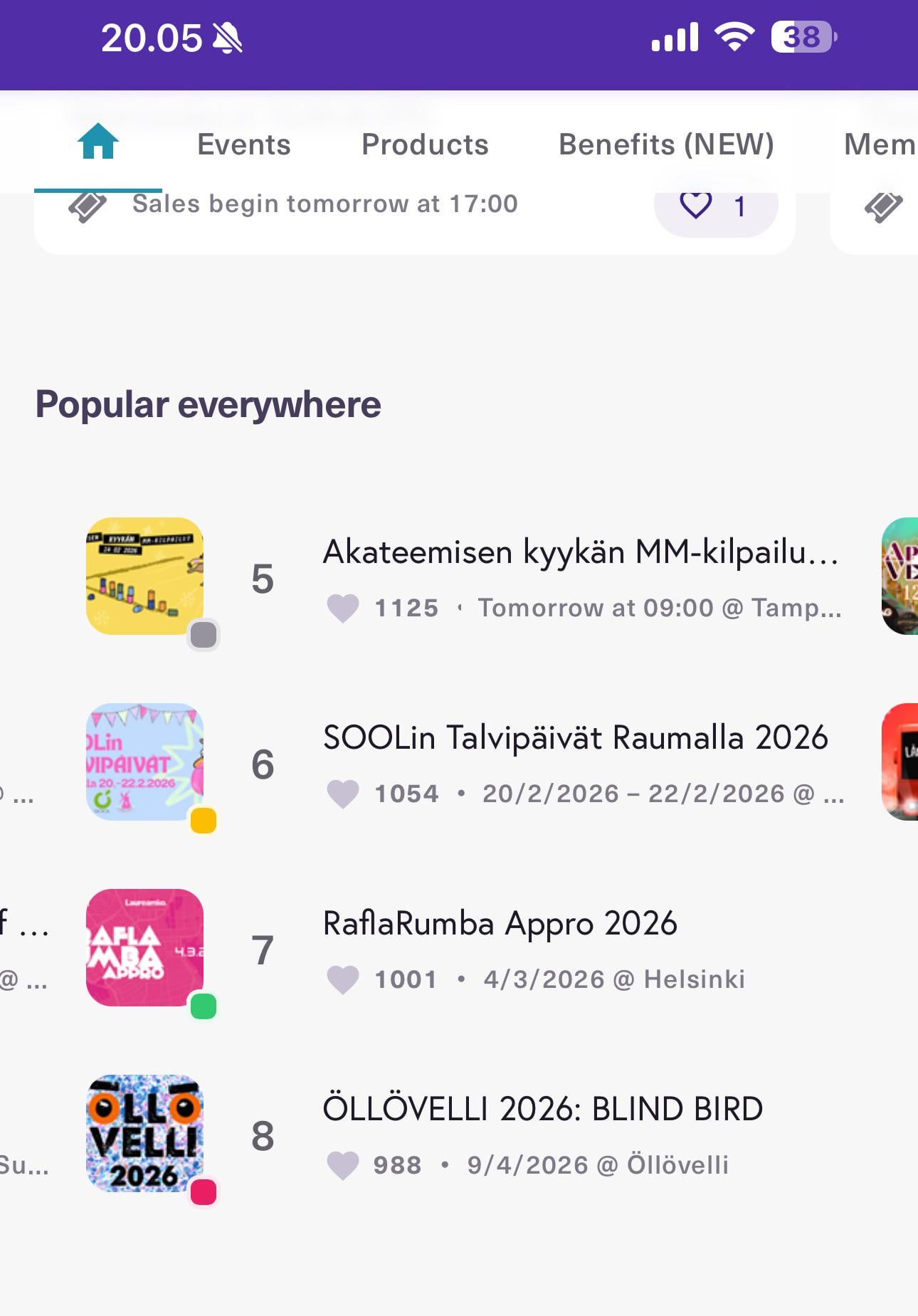Open Akateemisen kyykän MM-kilpailu event
Image resolution: width=918 pixels, height=1316 pixels.
point(580,552)
